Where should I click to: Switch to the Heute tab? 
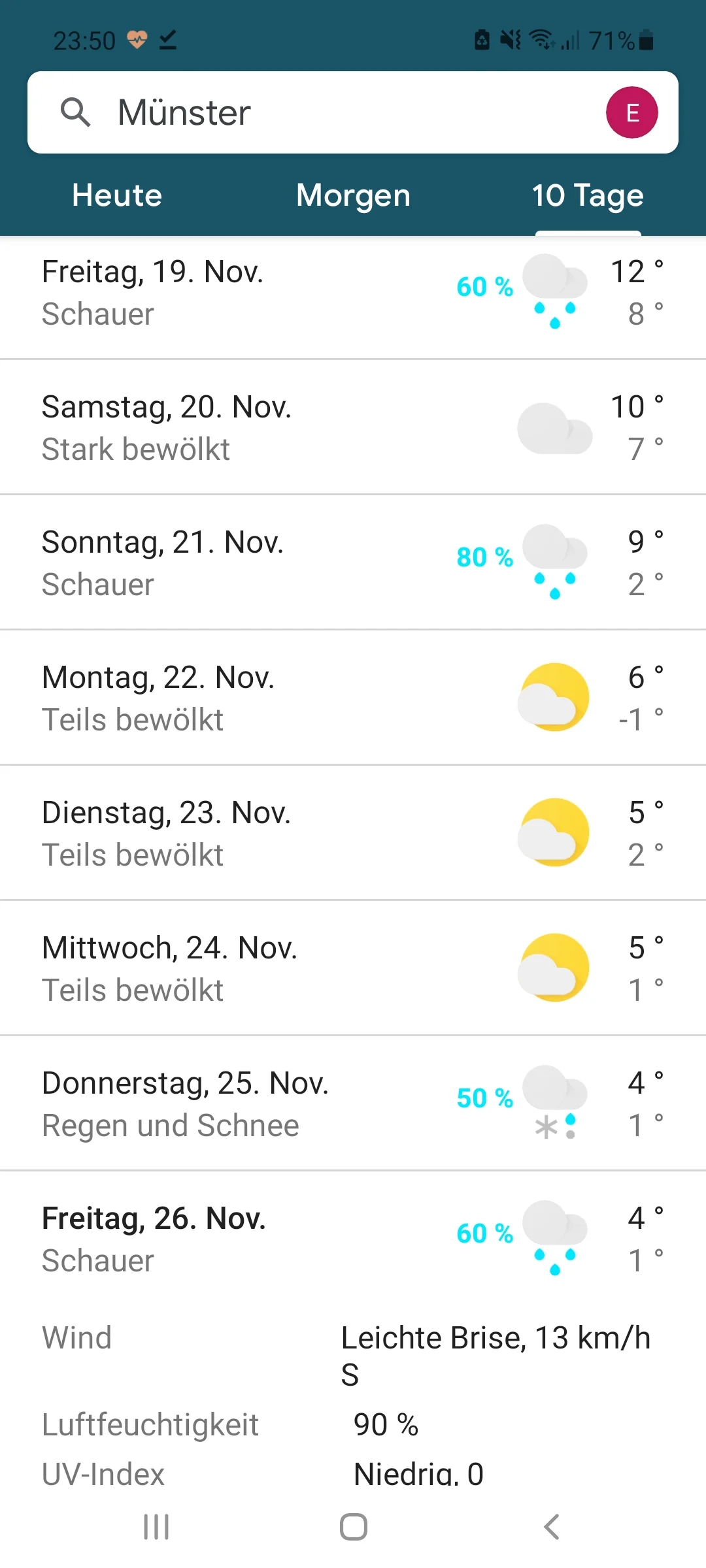pos(117,195)
